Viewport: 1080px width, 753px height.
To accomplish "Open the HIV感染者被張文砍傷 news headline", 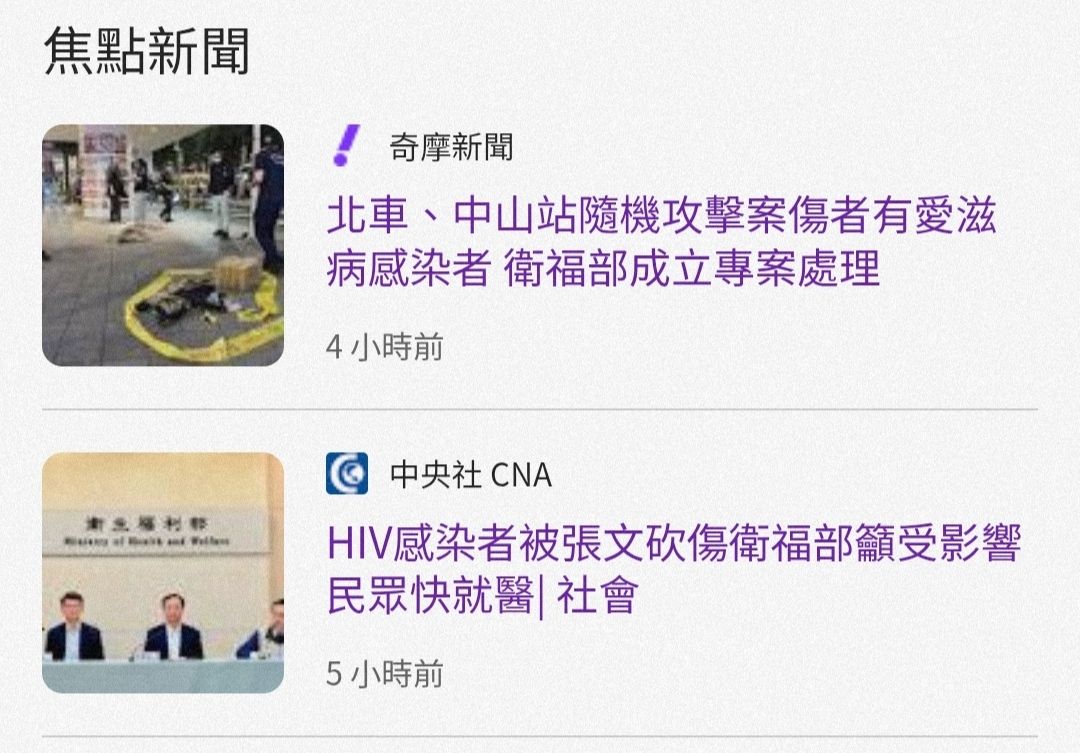I will click(672, 570).
